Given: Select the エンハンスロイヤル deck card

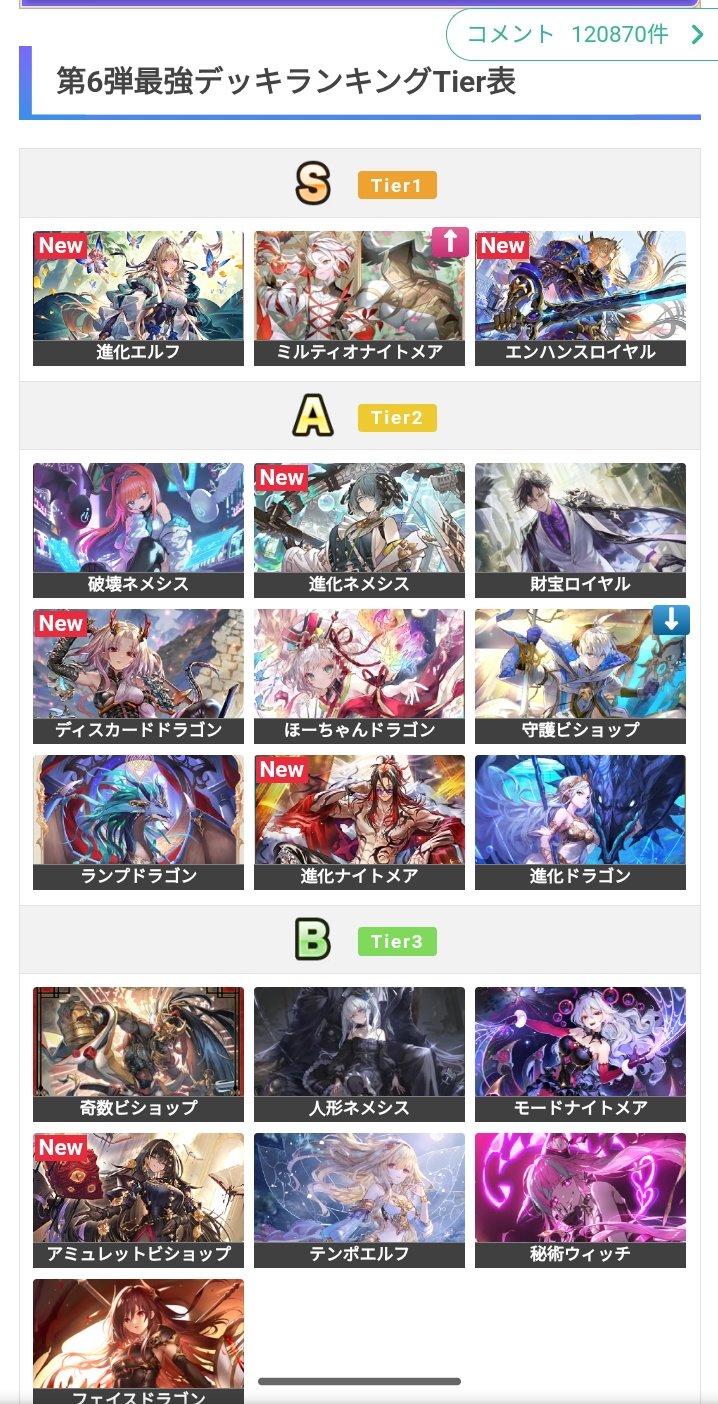Looking at the screenshot, I should click(x=580, y=298).
